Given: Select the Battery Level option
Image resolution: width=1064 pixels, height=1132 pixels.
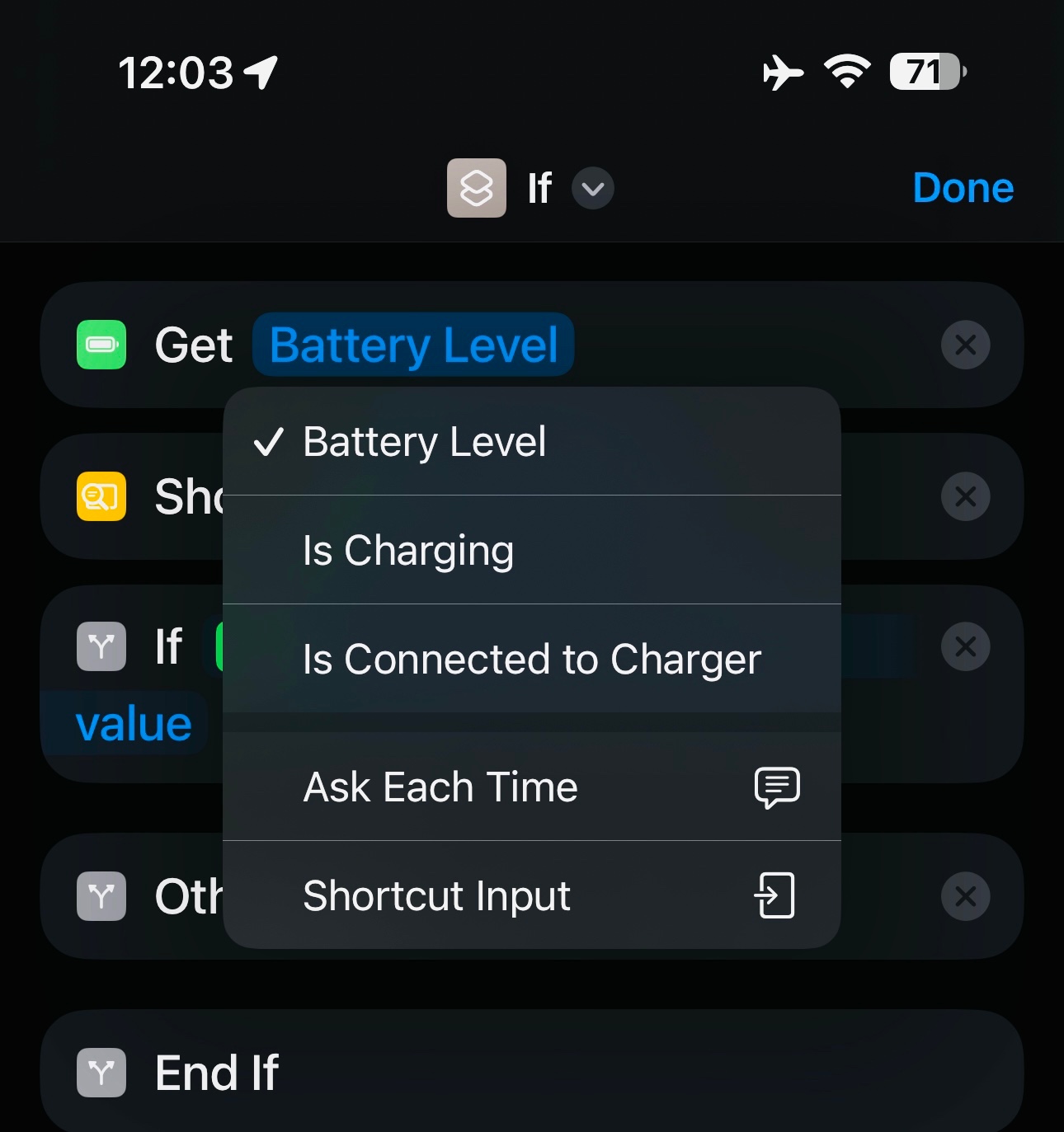Looking at the screenshot, I should pyautogui.click(x=532, y=441).
